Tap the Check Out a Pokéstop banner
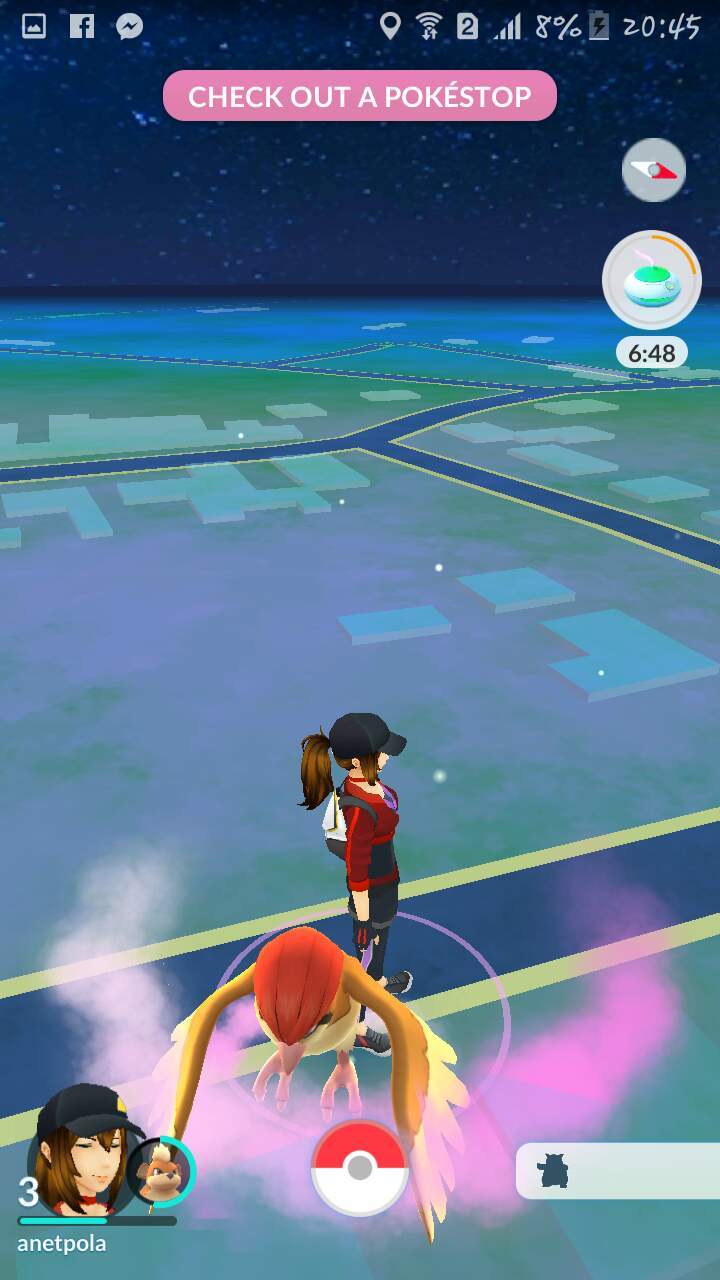This screenshot has height=1280, width=720. click(x=360, y=96)
